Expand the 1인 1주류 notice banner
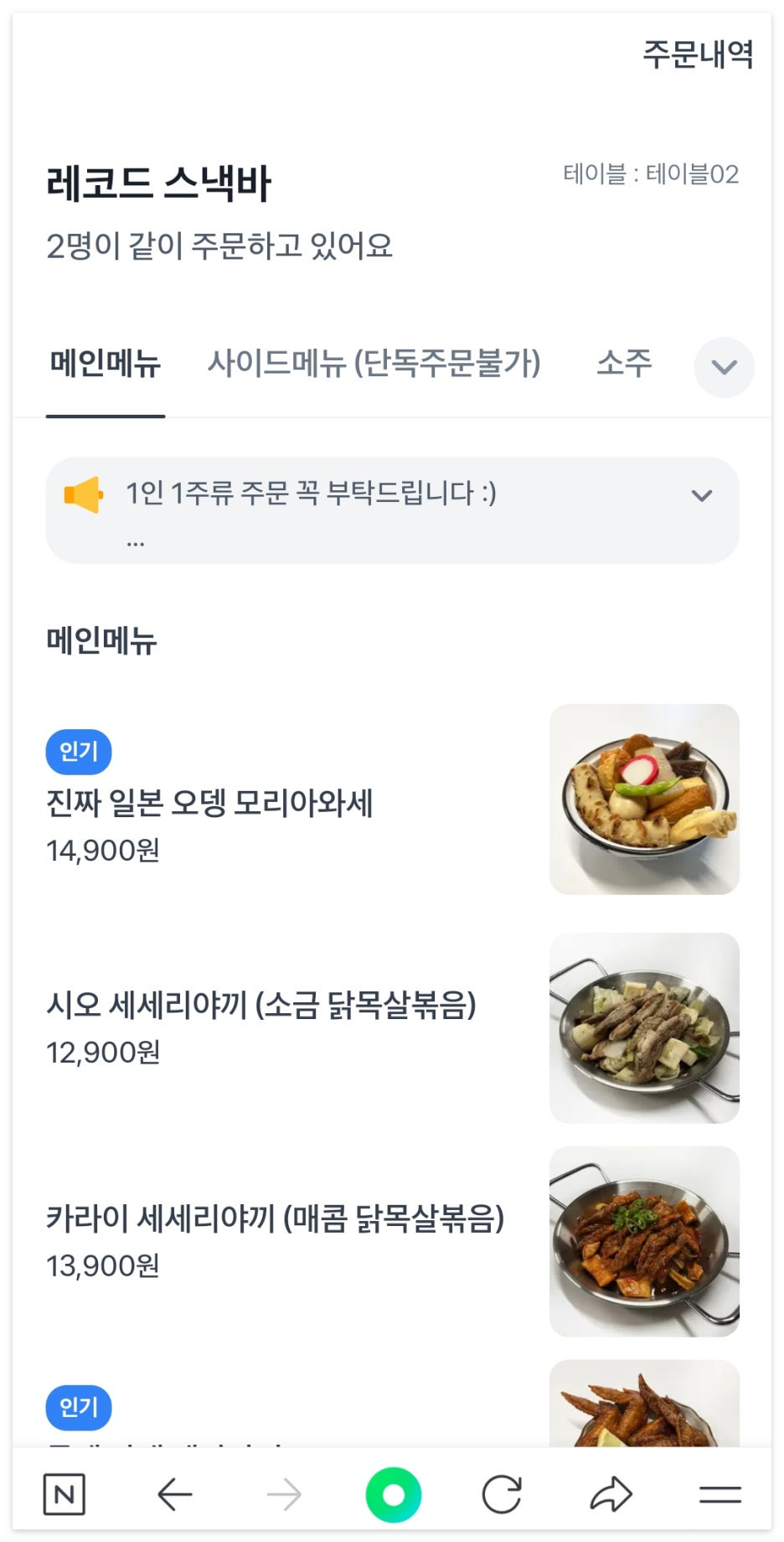This screenshot has height=1542, width=784. (x=702, y=495)
